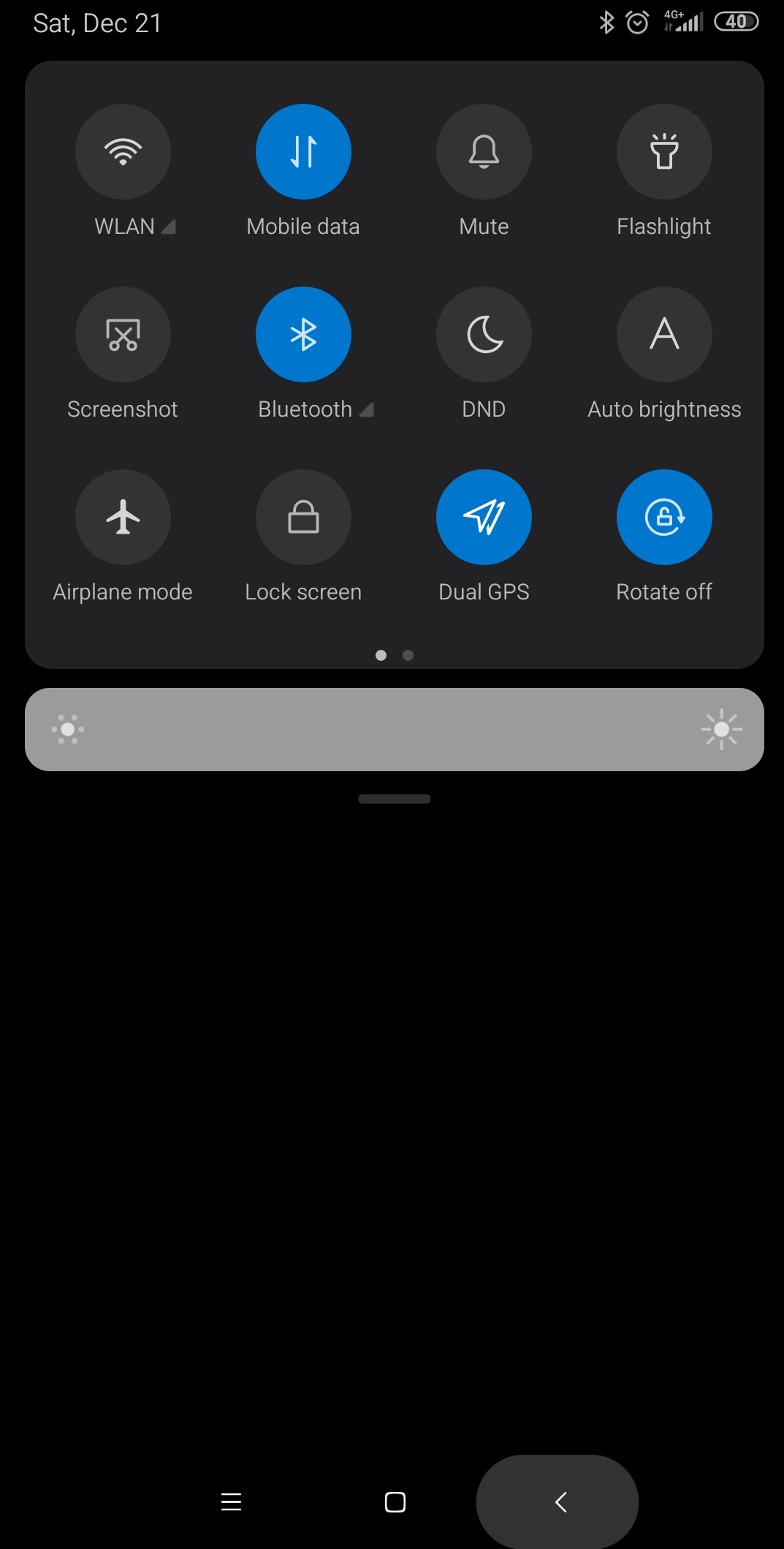Go to the home screen
Viewport: 784px width, 1549px height.
(x=395, y=1502)
